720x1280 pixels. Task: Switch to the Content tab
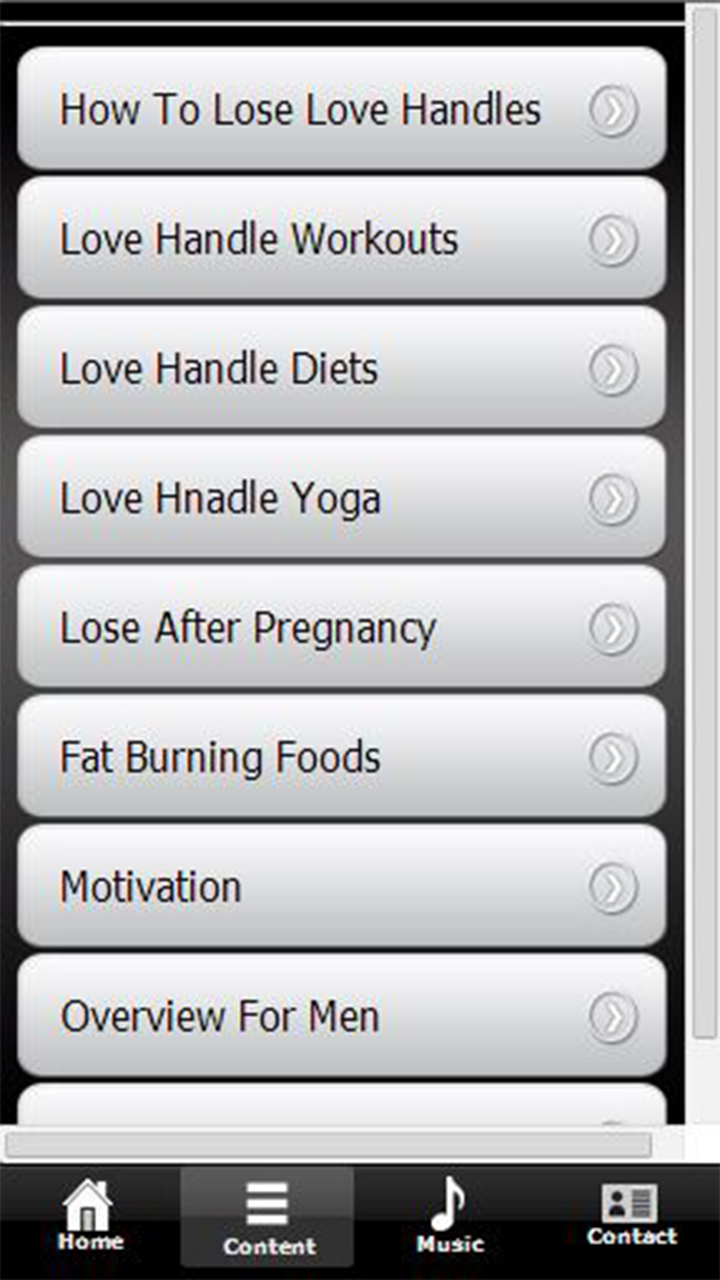click(268, 1217)
